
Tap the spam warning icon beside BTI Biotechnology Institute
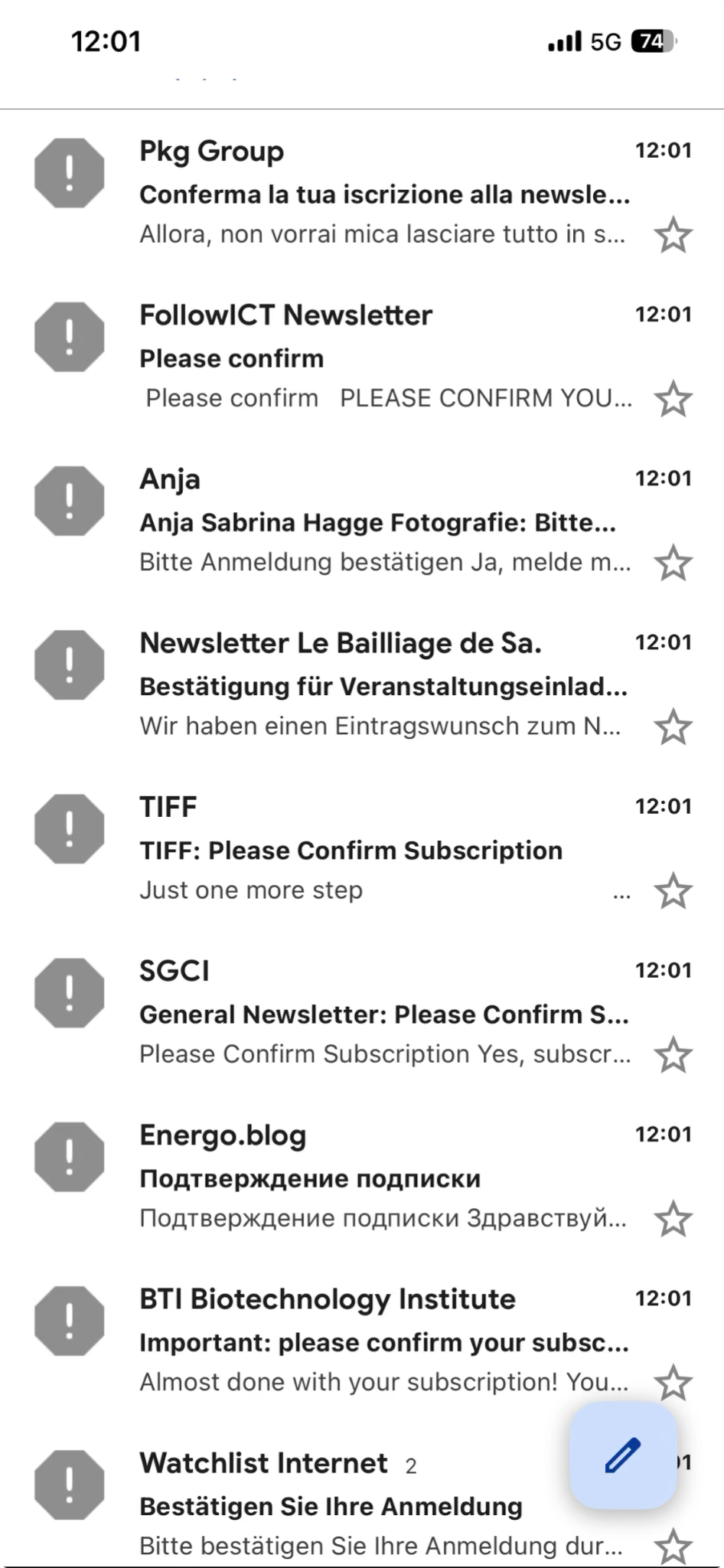coord(69,1321)
